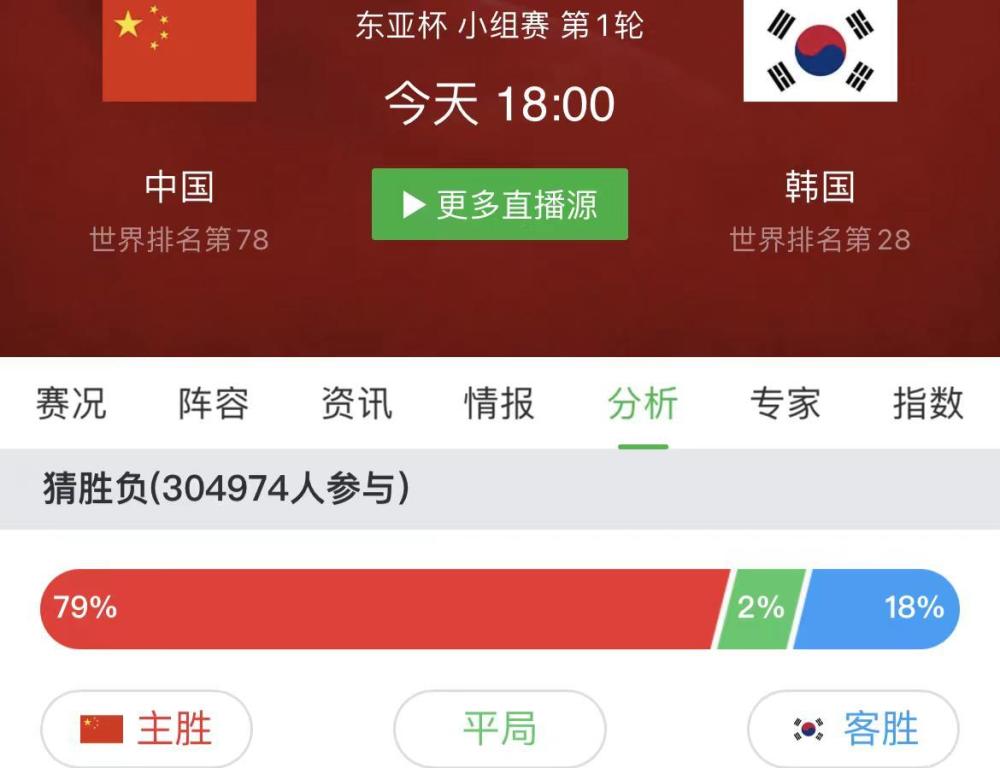Tap the 更多直播源 live source button
The image size is (1000, 768).
(500, 205)
